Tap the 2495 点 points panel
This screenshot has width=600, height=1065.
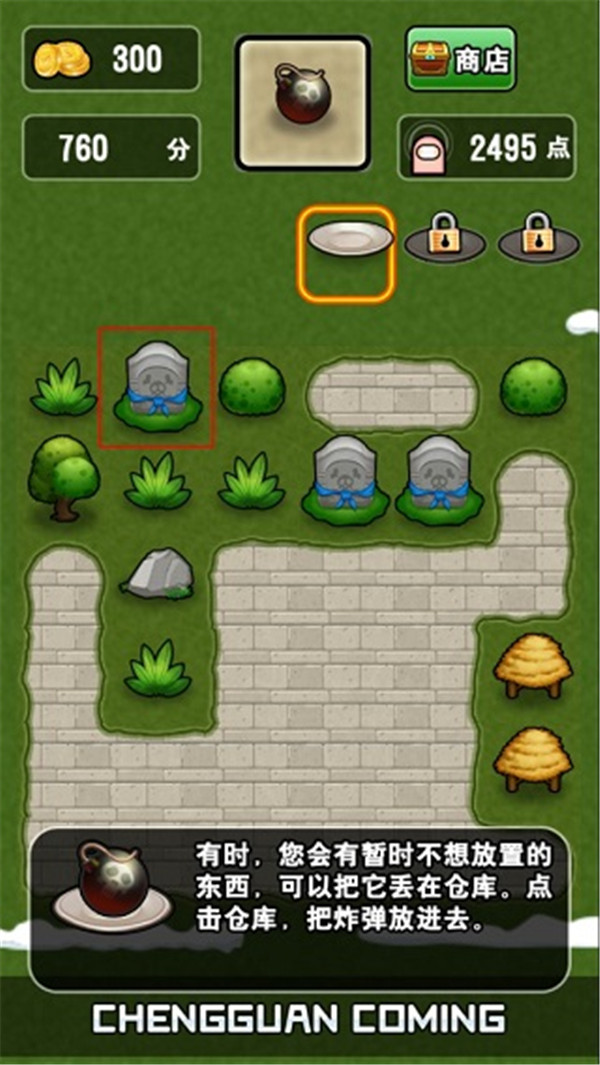(x=486, y=148)
